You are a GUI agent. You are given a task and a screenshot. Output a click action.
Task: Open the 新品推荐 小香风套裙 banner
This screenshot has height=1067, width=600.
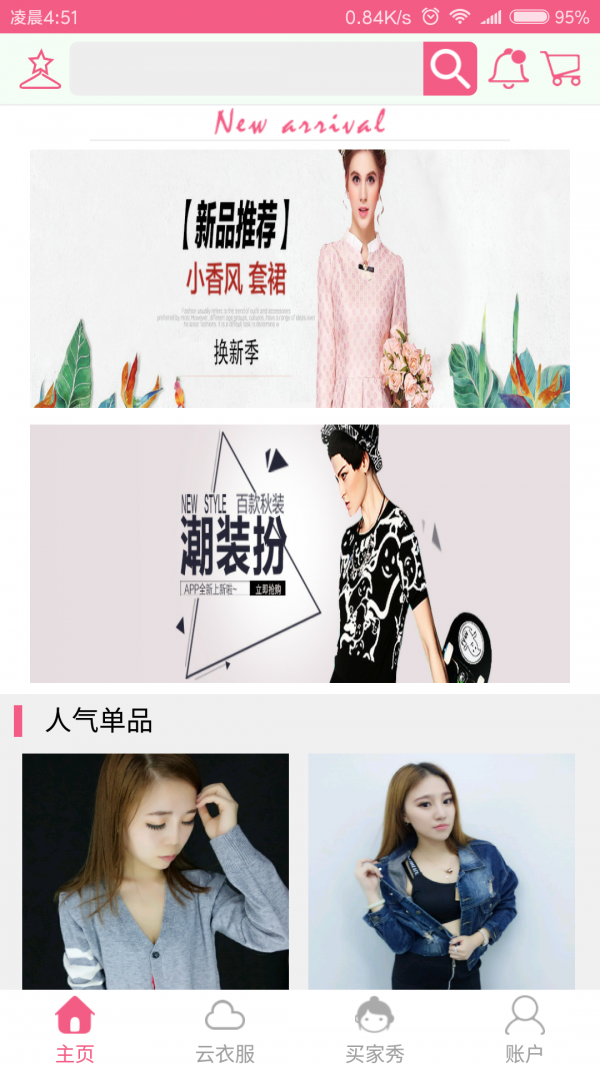click(x=300, y=279)
